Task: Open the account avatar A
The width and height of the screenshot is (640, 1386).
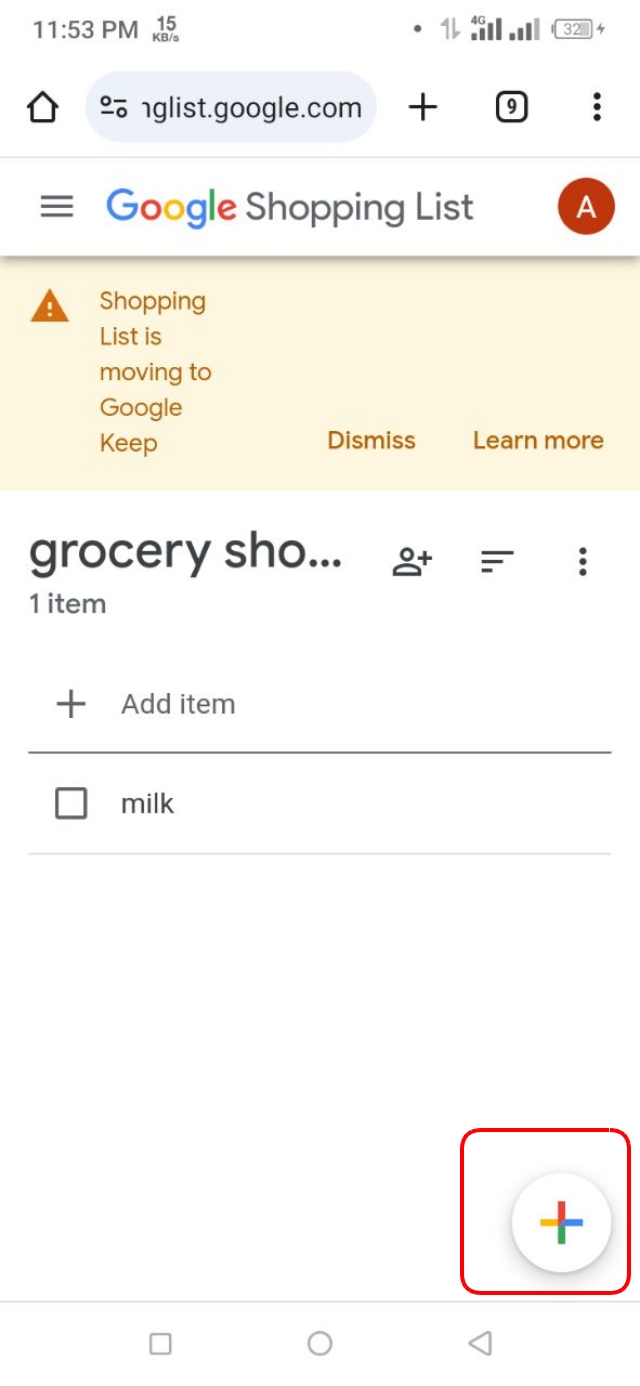Action: [585, 207]
